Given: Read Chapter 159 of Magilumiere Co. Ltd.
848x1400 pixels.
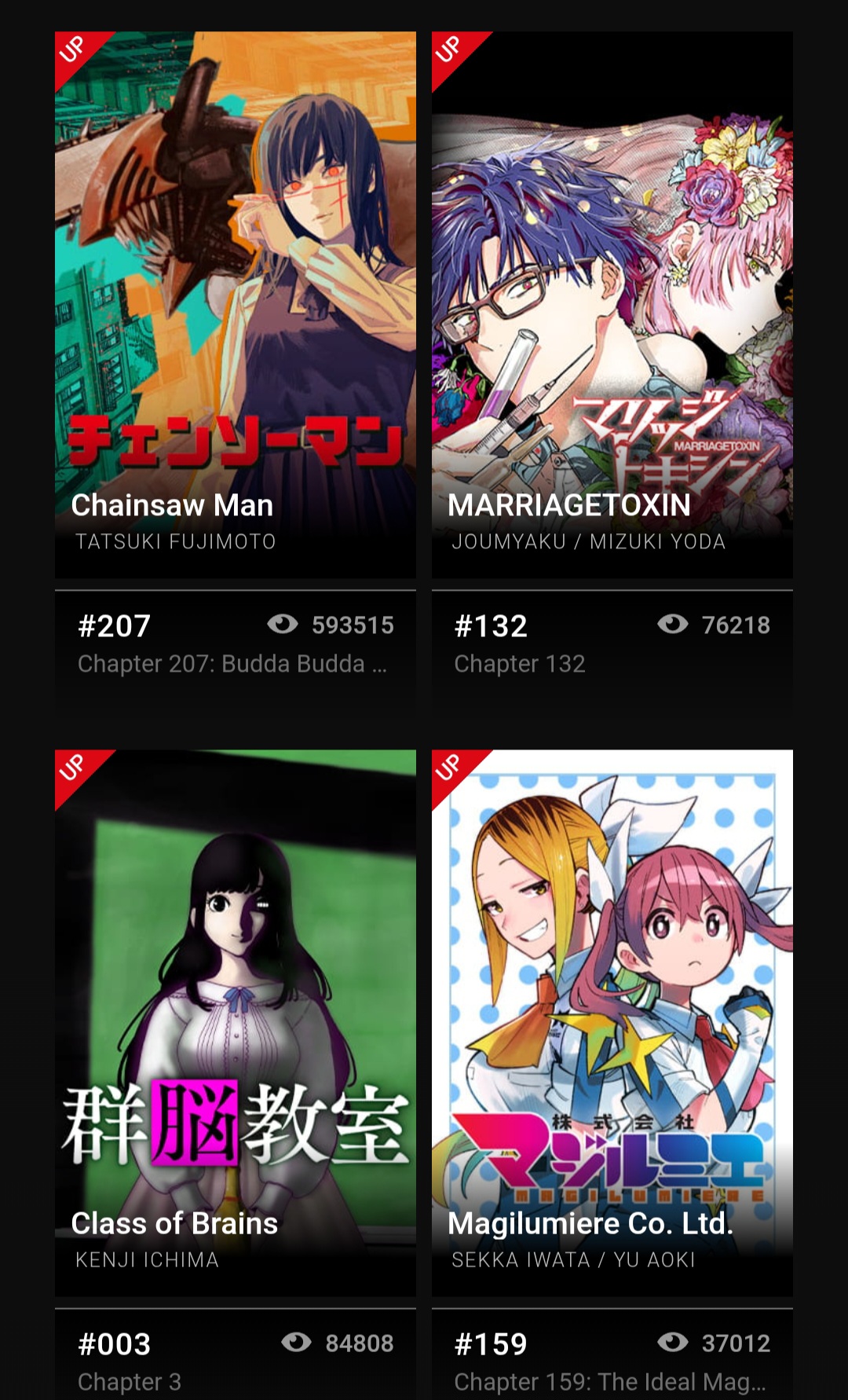Looking at the screenshot, I should click(612, 1354).
